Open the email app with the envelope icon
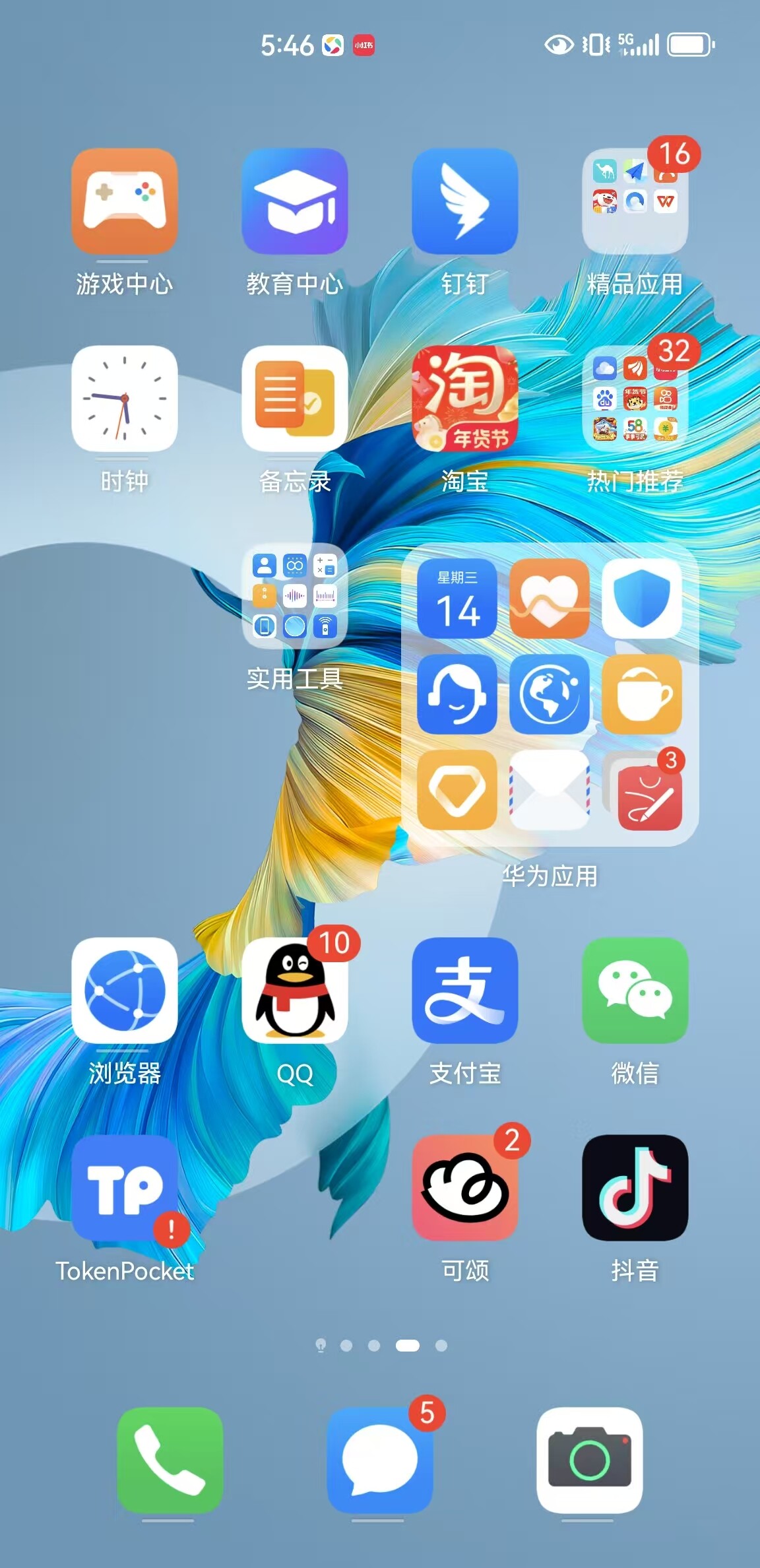 (549, 789)
